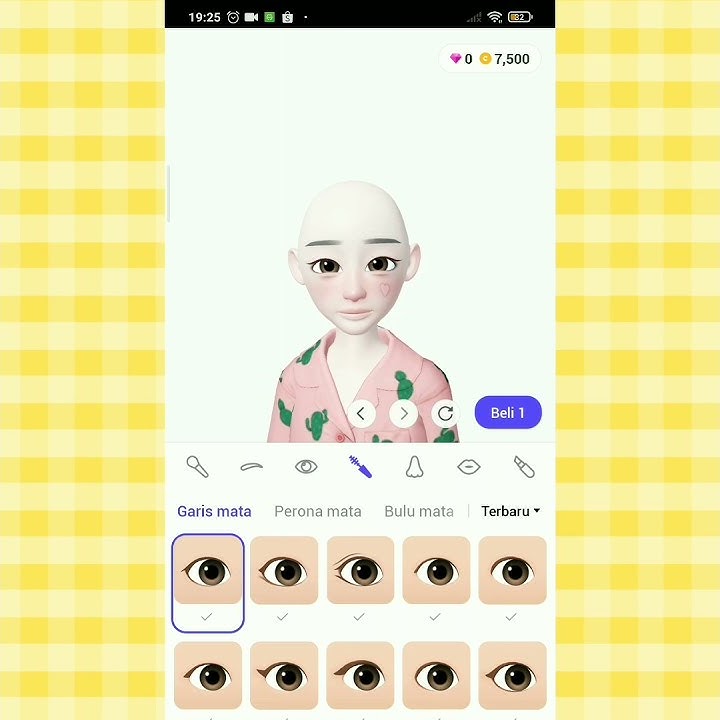Select the first eyeliner style in the top row
This screenshot has width=720, height=720.
pos(208,571)
